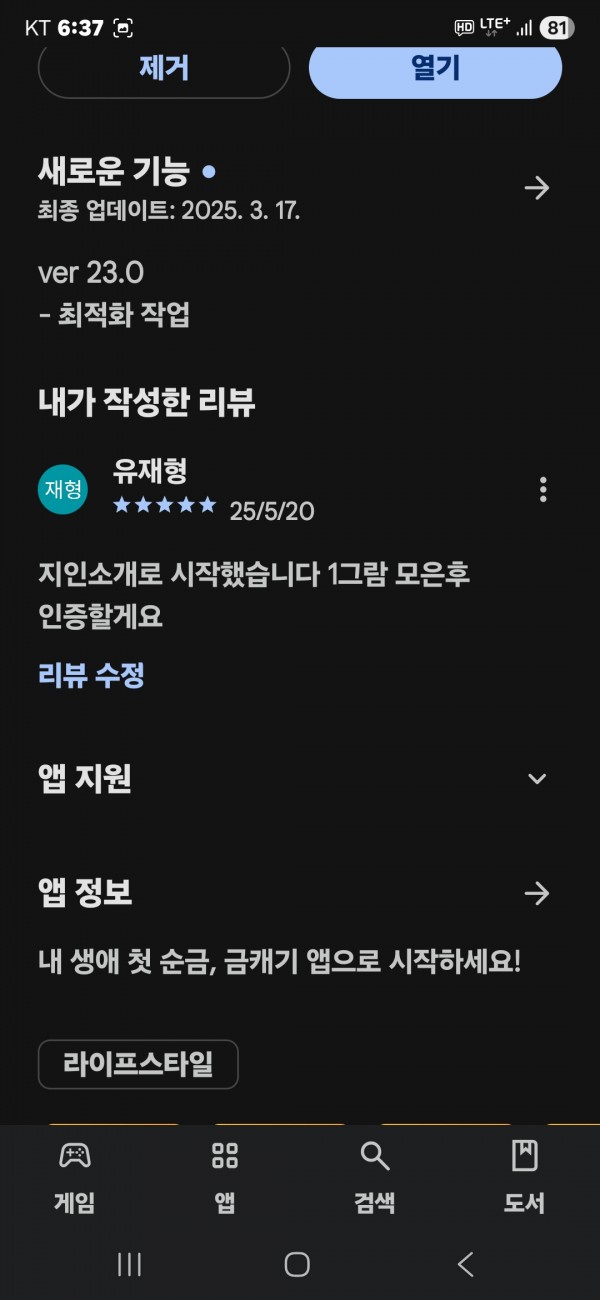The image size is (600, 1300).
Task: Open the app with 열기
Action: pos(435,69)
